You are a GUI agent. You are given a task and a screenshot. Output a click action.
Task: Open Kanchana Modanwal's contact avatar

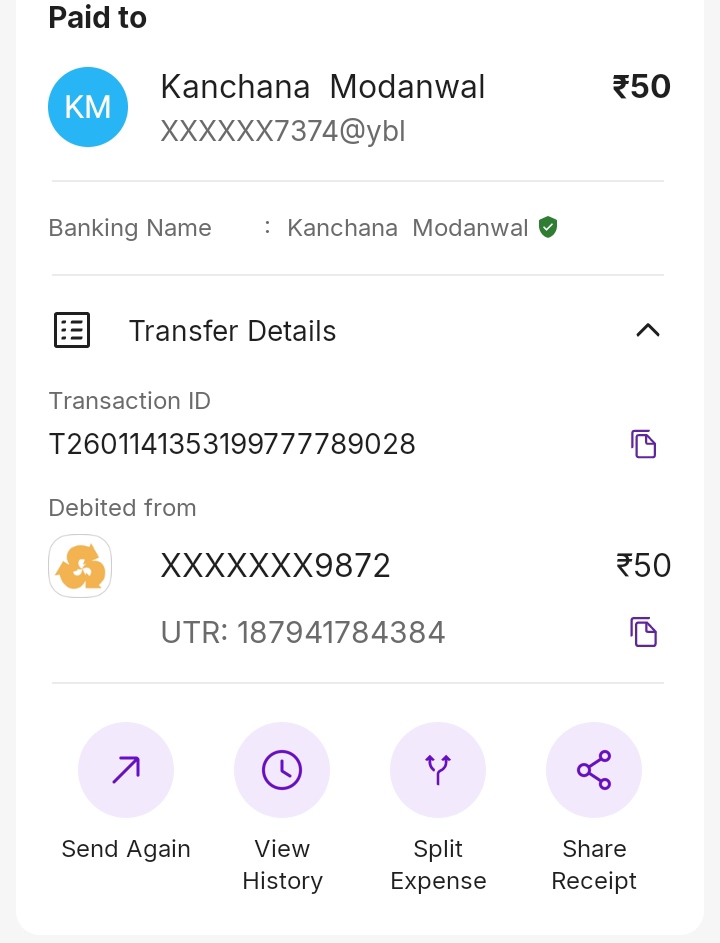click(88, 107)
